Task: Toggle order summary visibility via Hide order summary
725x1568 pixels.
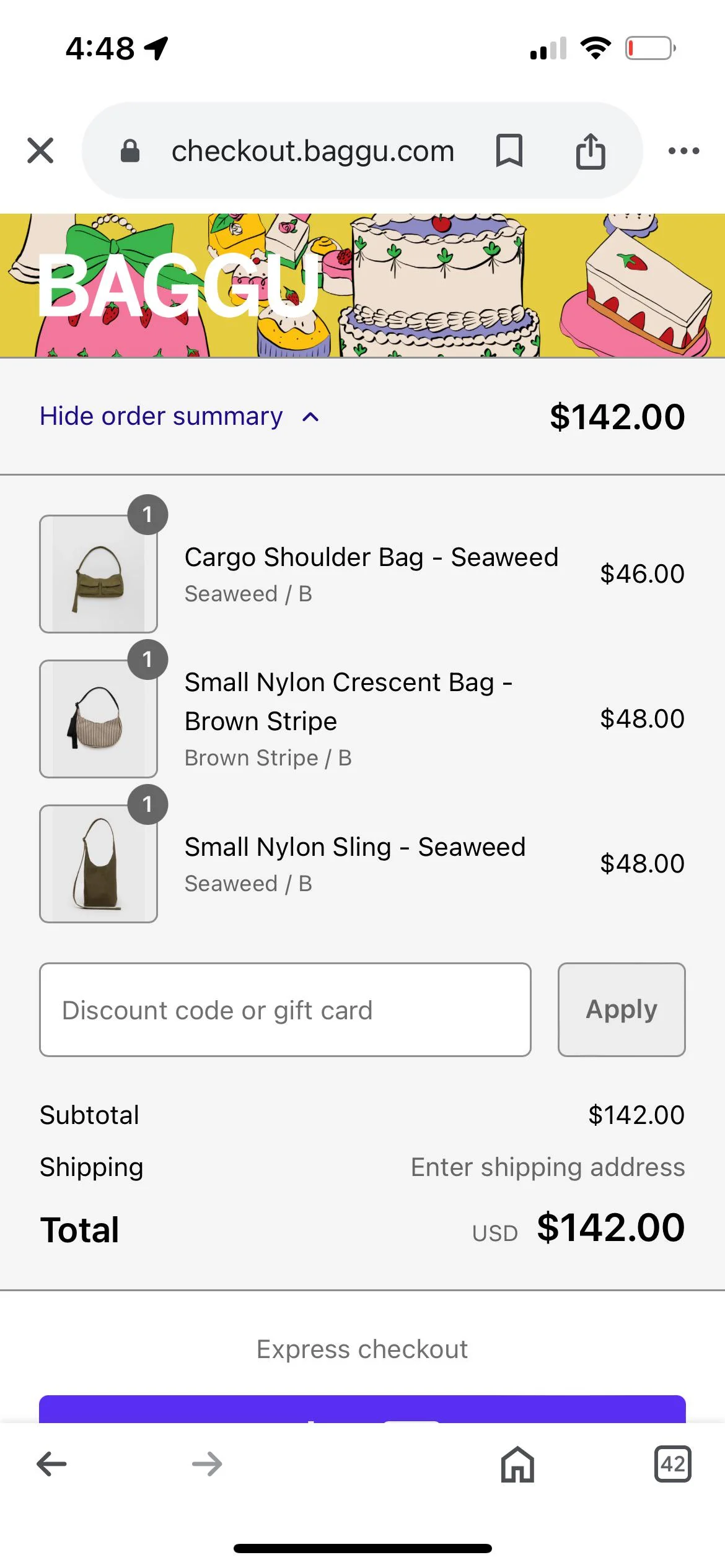Action: click(160, 416)
